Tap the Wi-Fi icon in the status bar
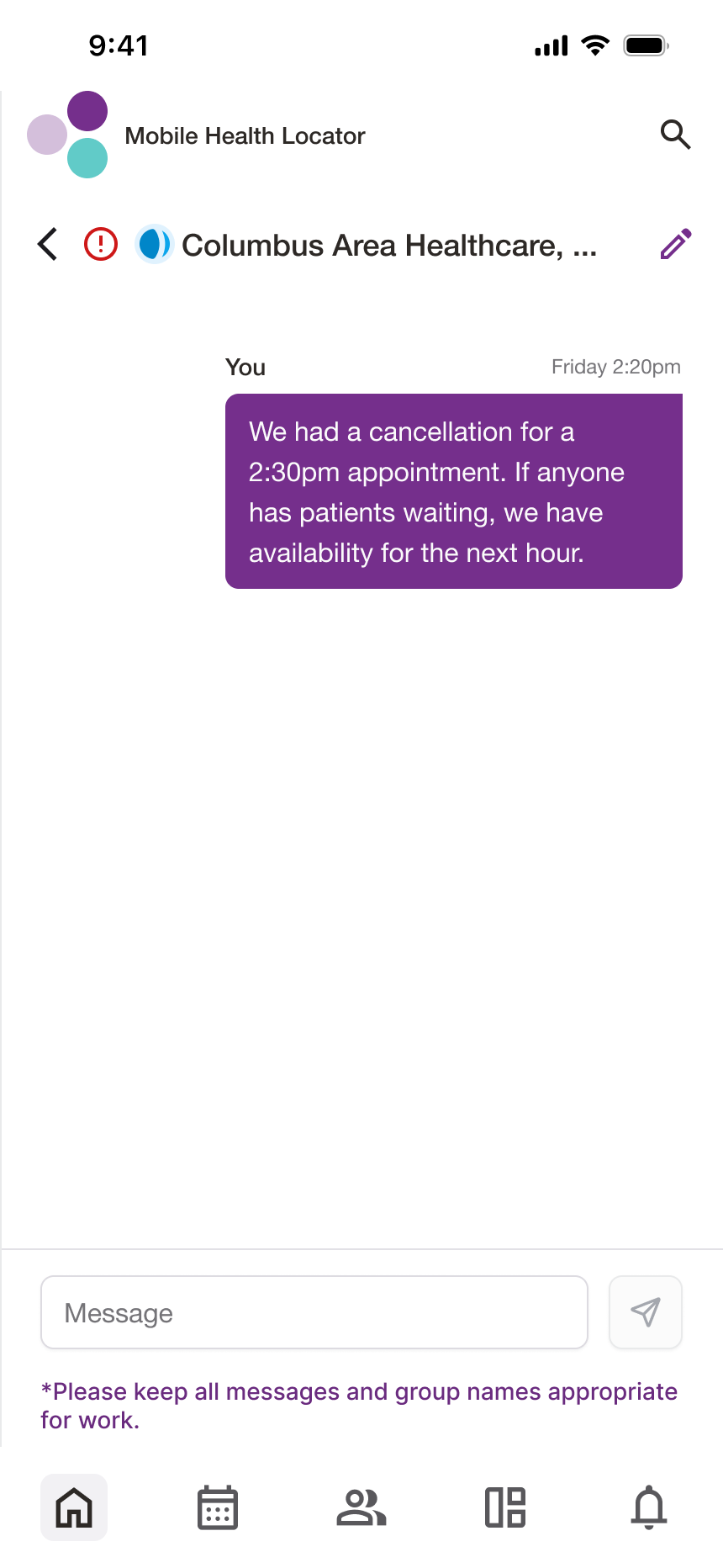 (x=596, y=45)
